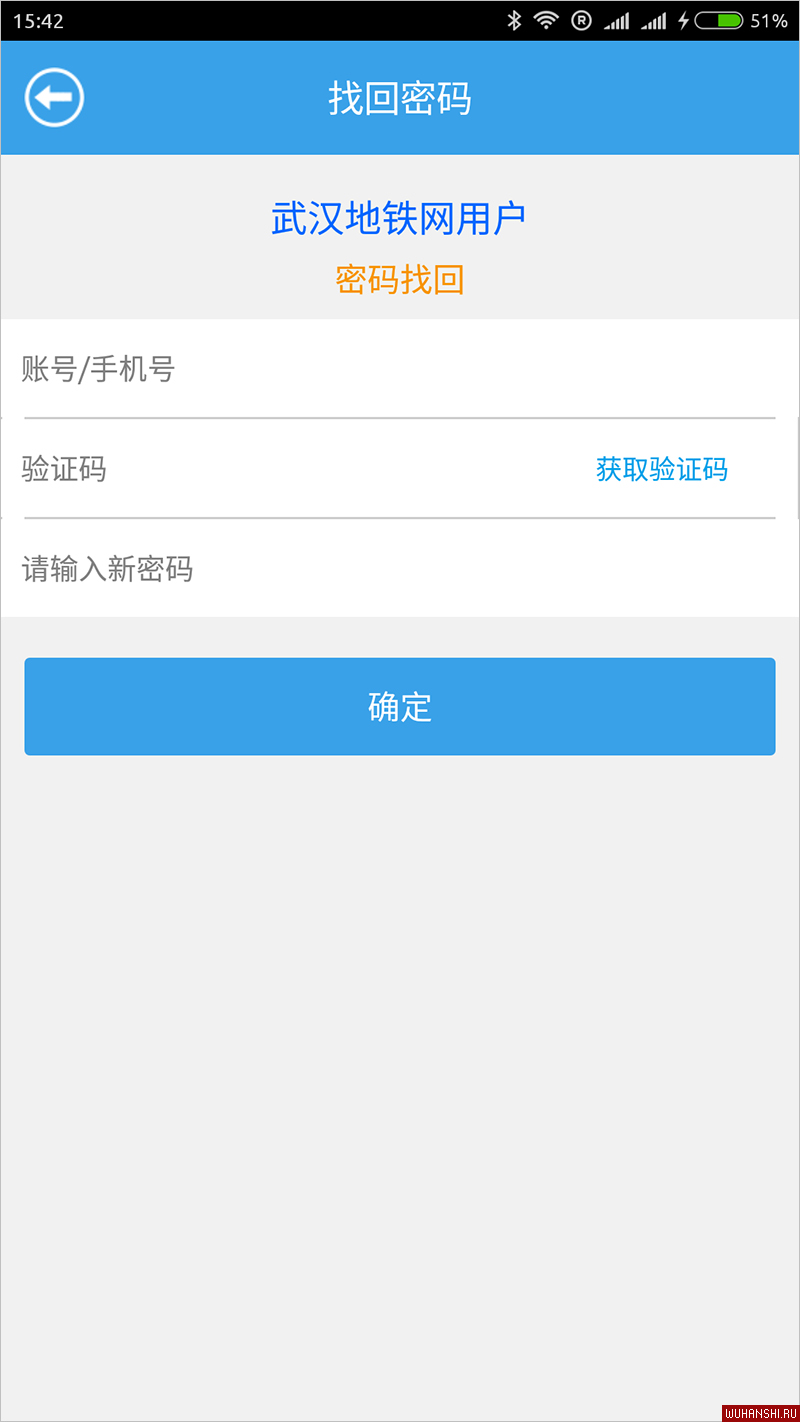Confirm with the 确定 button

[400, 706]
